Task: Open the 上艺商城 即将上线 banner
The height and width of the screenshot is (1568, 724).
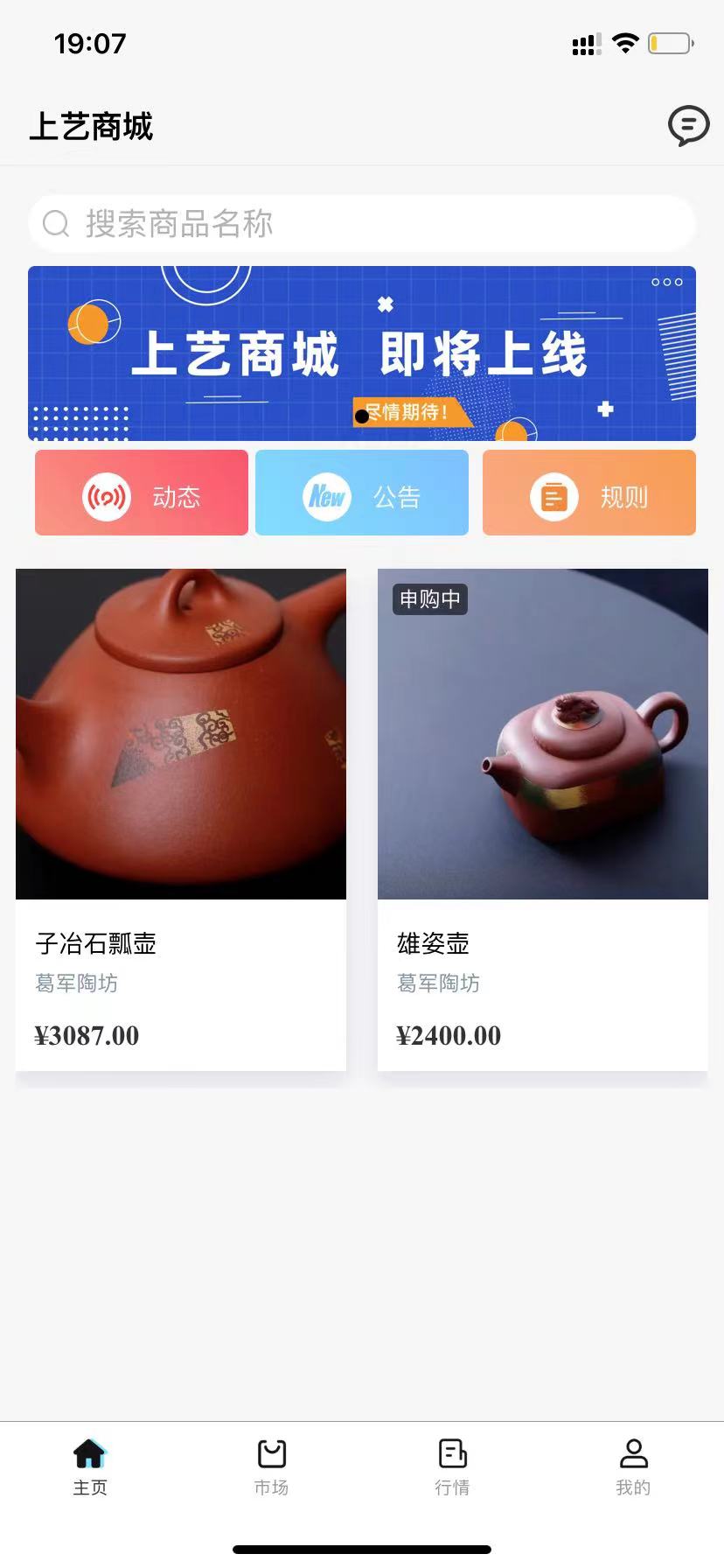Action: point(362,353)
